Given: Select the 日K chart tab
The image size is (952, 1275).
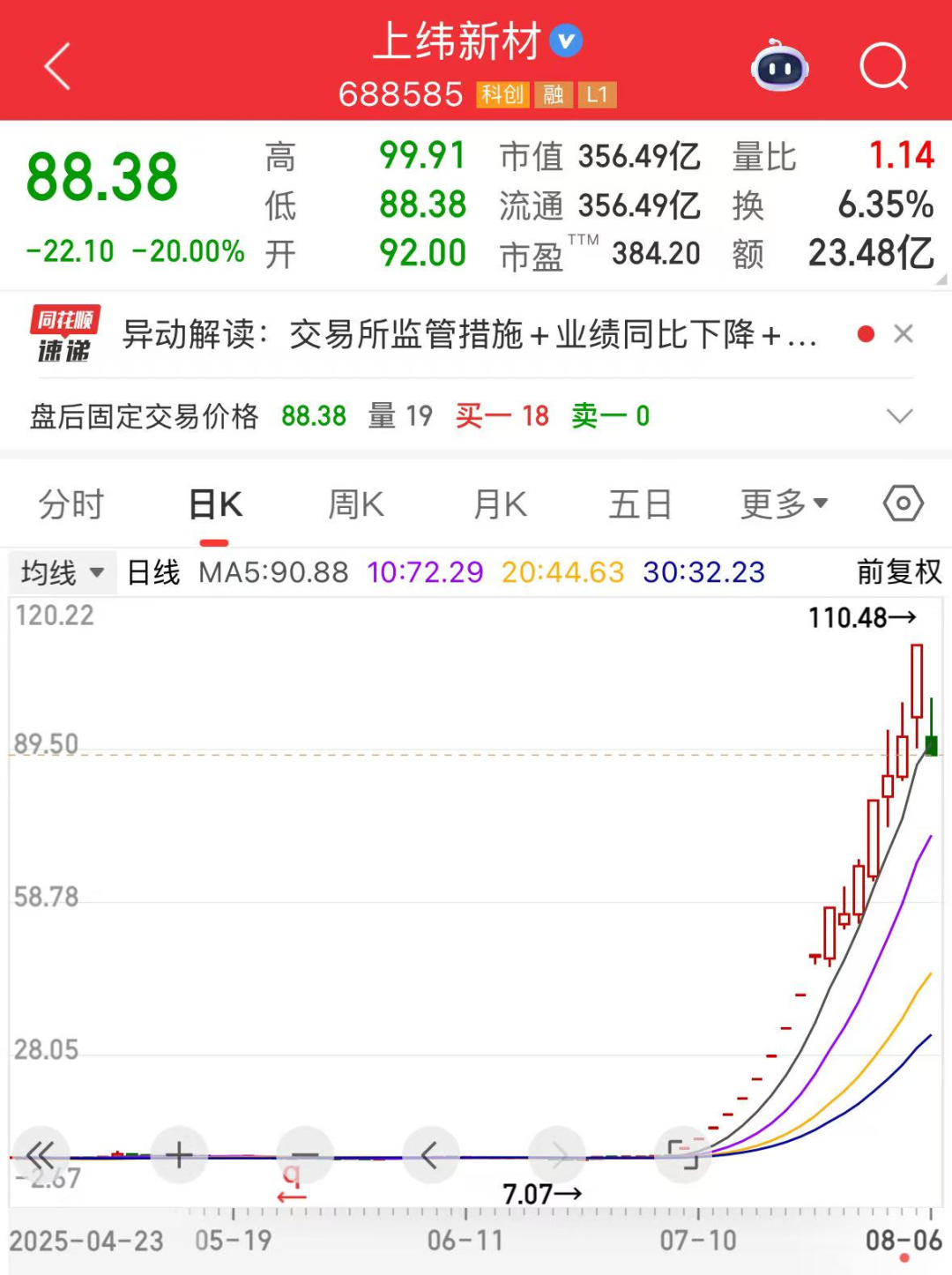Looking at the screenshot, I should coord(215,505).
